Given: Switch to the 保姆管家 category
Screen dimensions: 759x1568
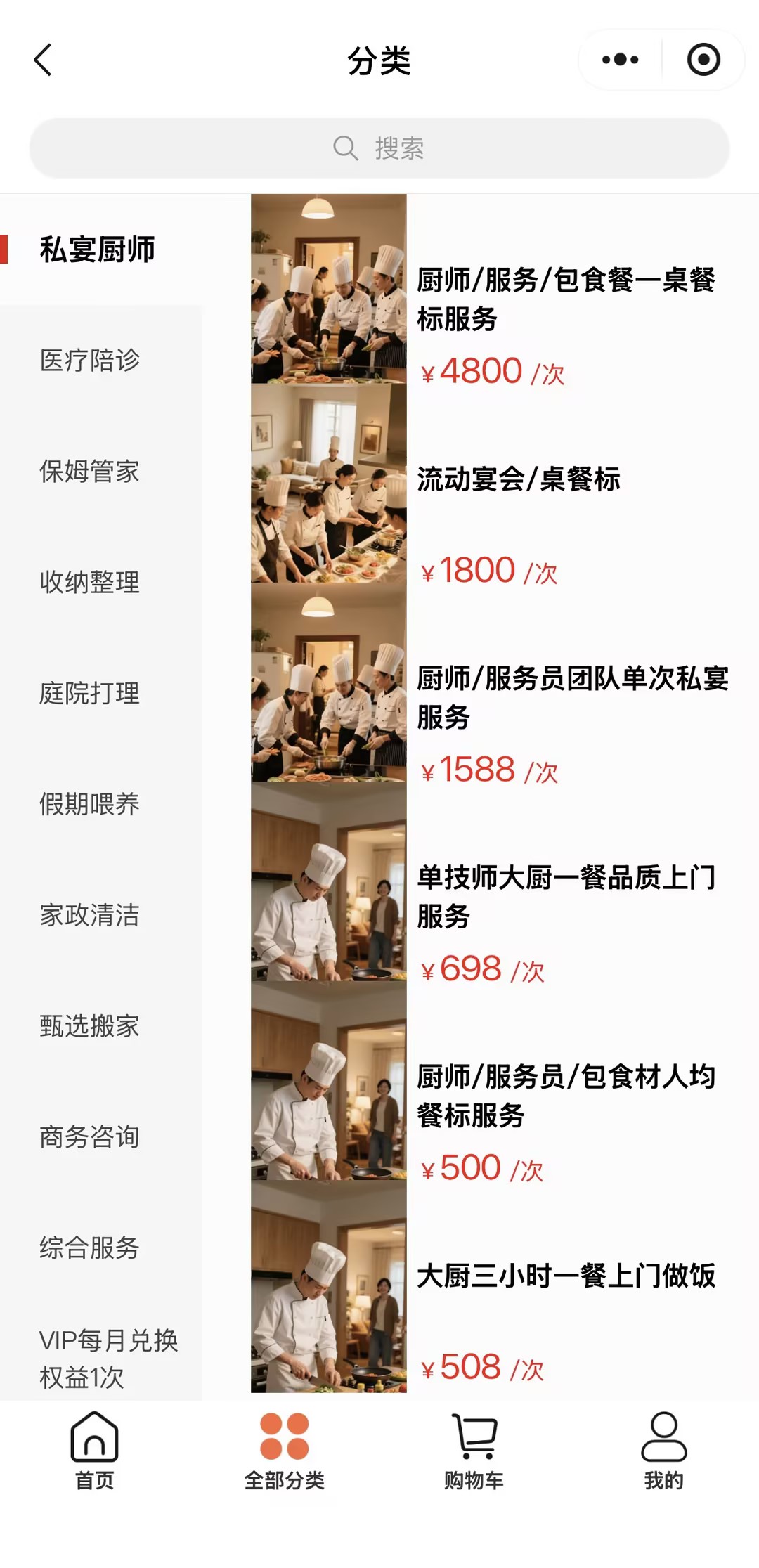Looking at the screenshot, I should [x=90, y=472].
